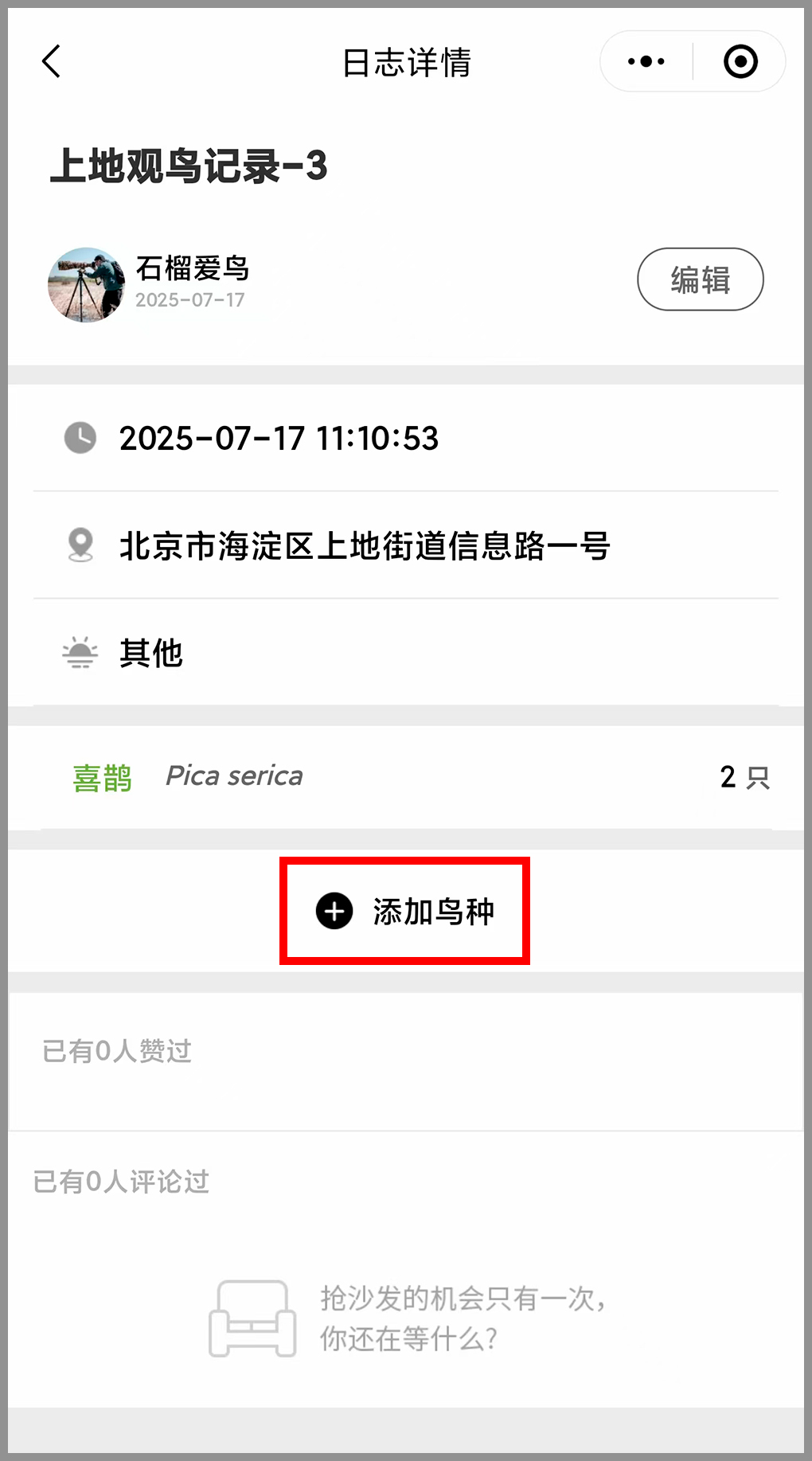Close the mini-program with the circle button

[740, 61]
